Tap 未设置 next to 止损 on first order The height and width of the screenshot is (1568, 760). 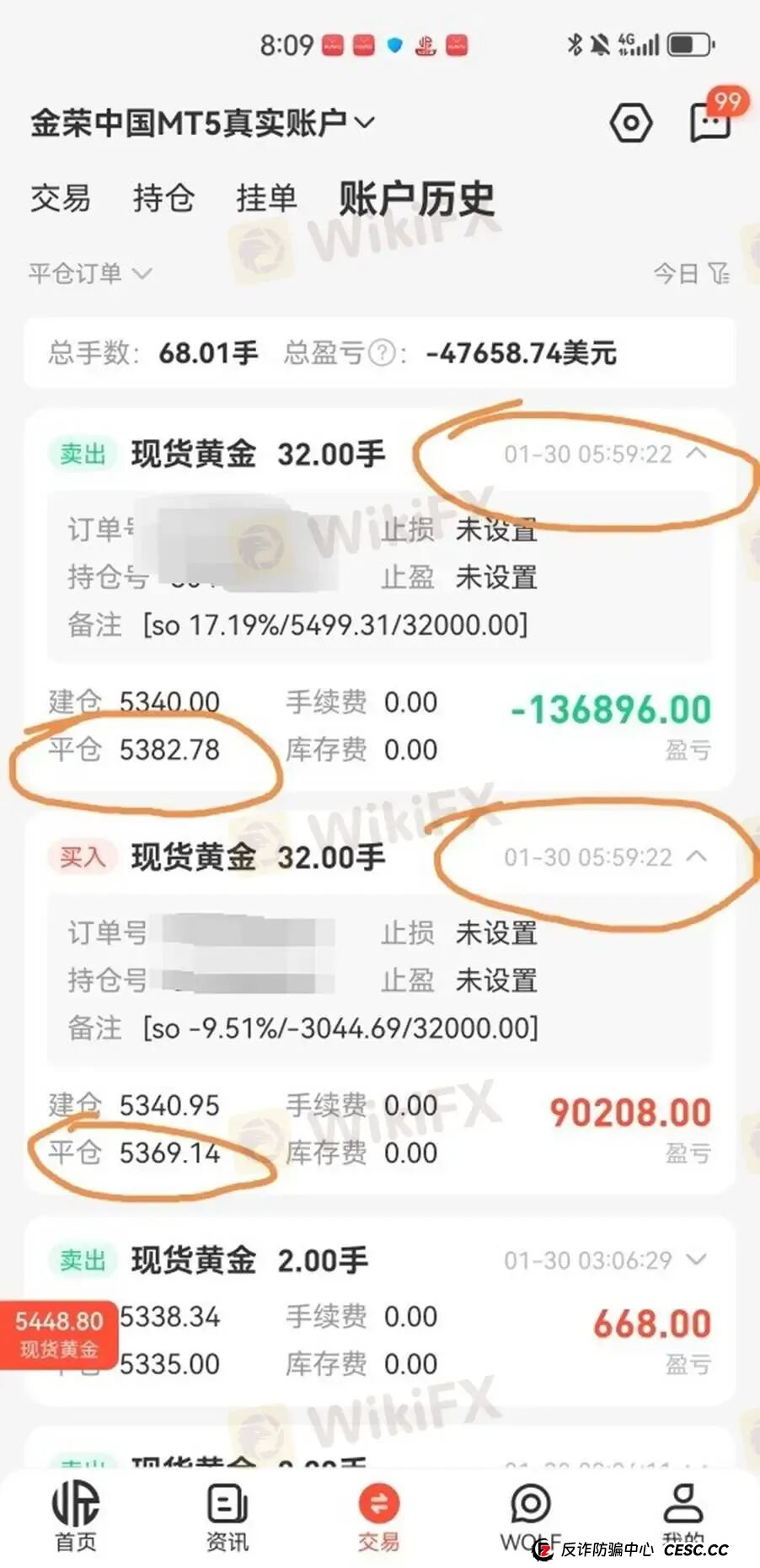click(495, 529)
